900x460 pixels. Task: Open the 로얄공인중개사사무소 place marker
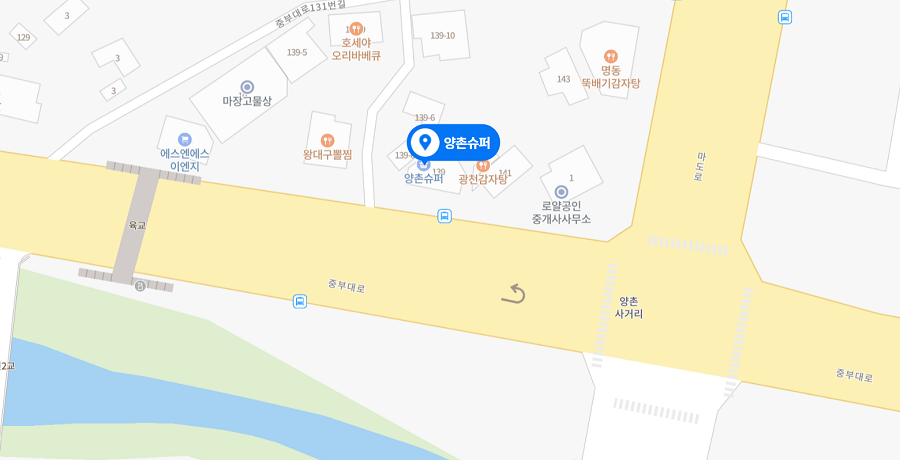(x=561, y=191)
